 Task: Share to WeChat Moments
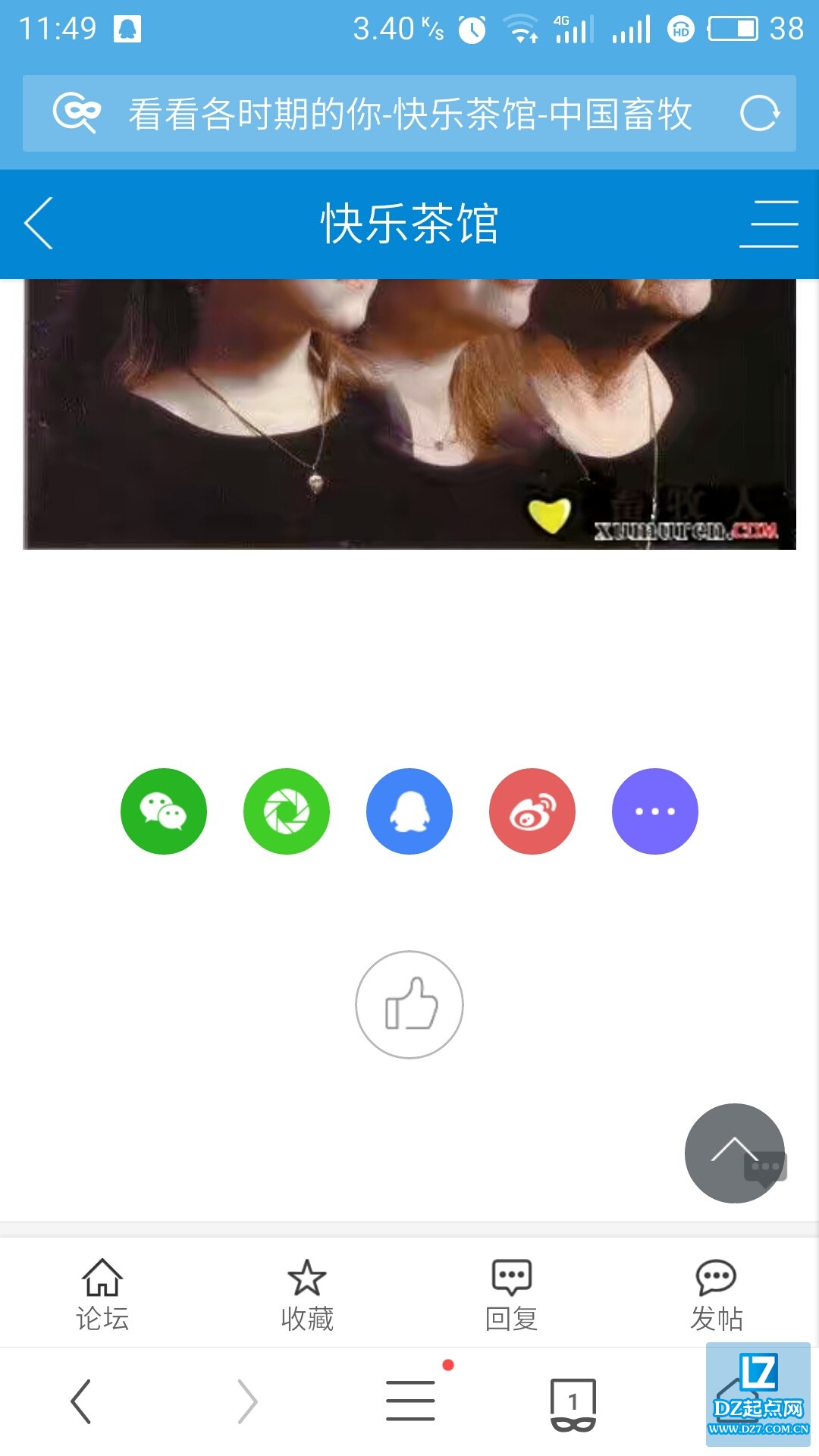pyautogui.click(x=287, y=811)
